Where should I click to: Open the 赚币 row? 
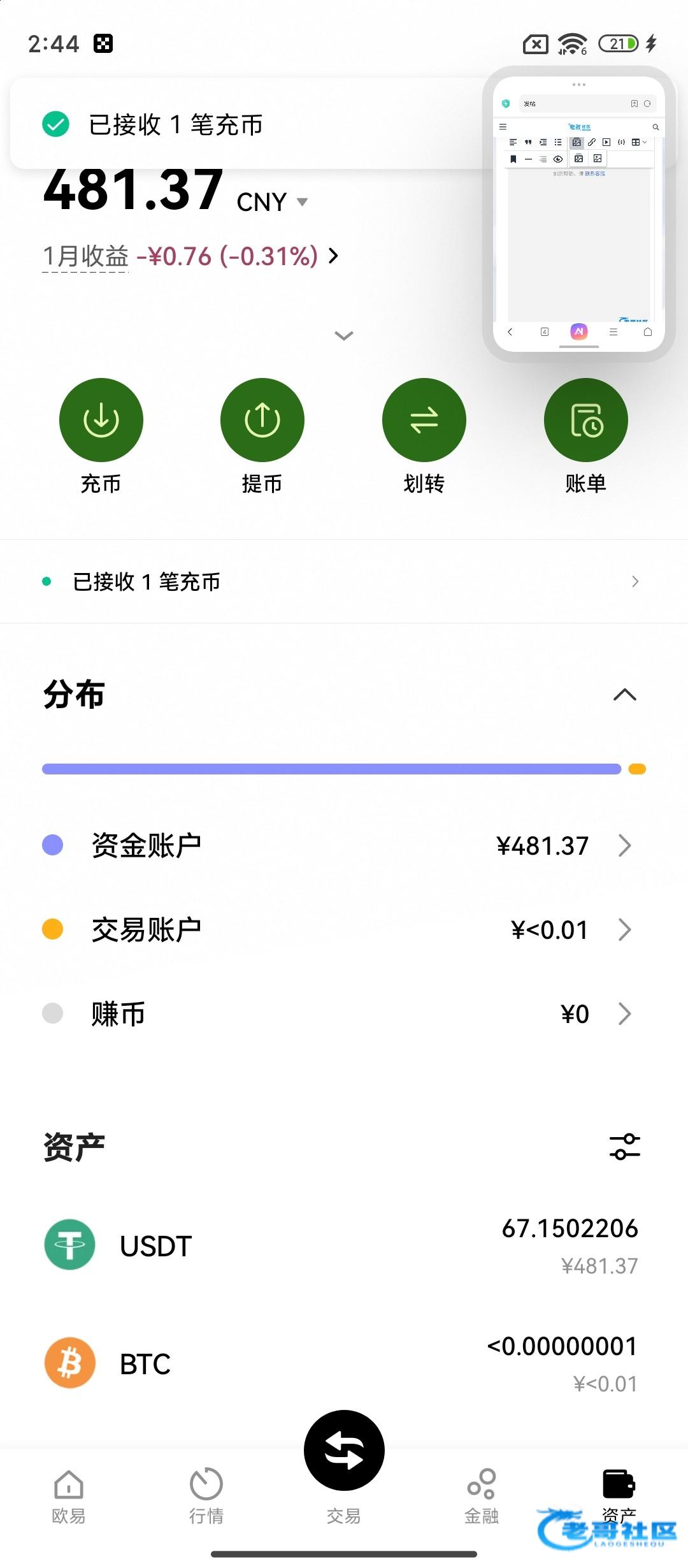tap(344, 1013)
